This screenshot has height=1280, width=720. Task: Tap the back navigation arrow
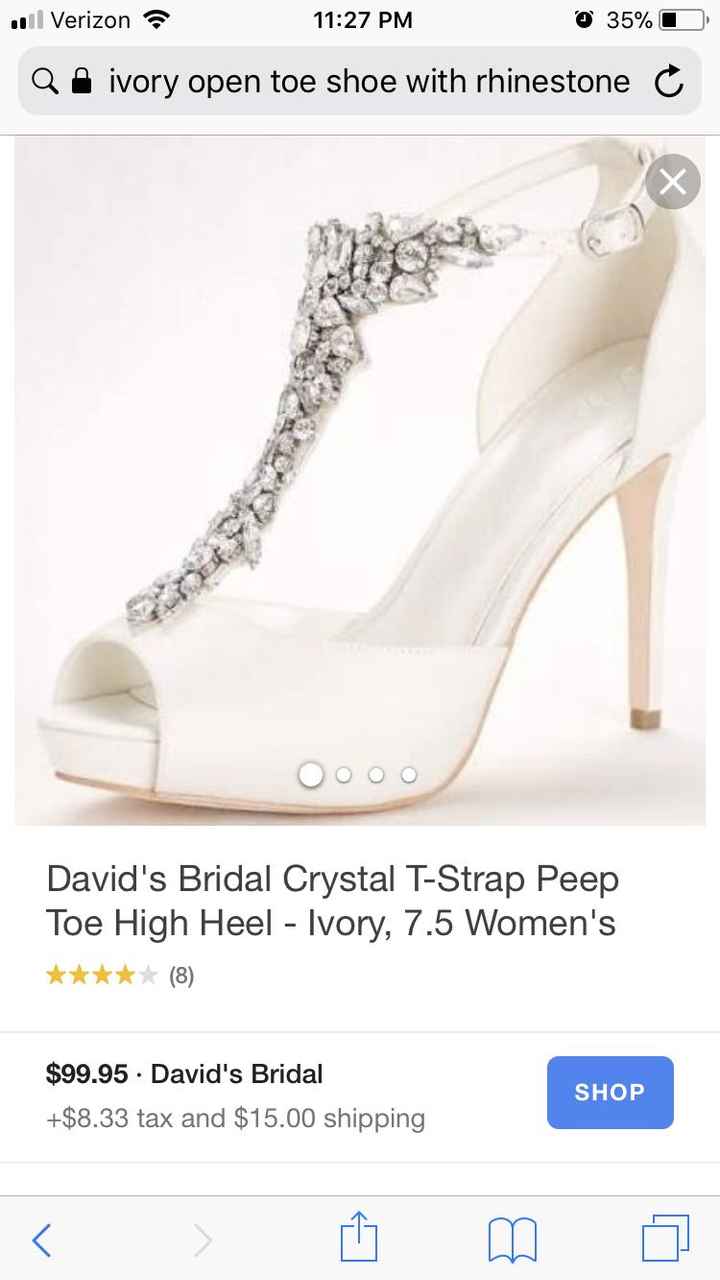click(x=42, y=1240)
